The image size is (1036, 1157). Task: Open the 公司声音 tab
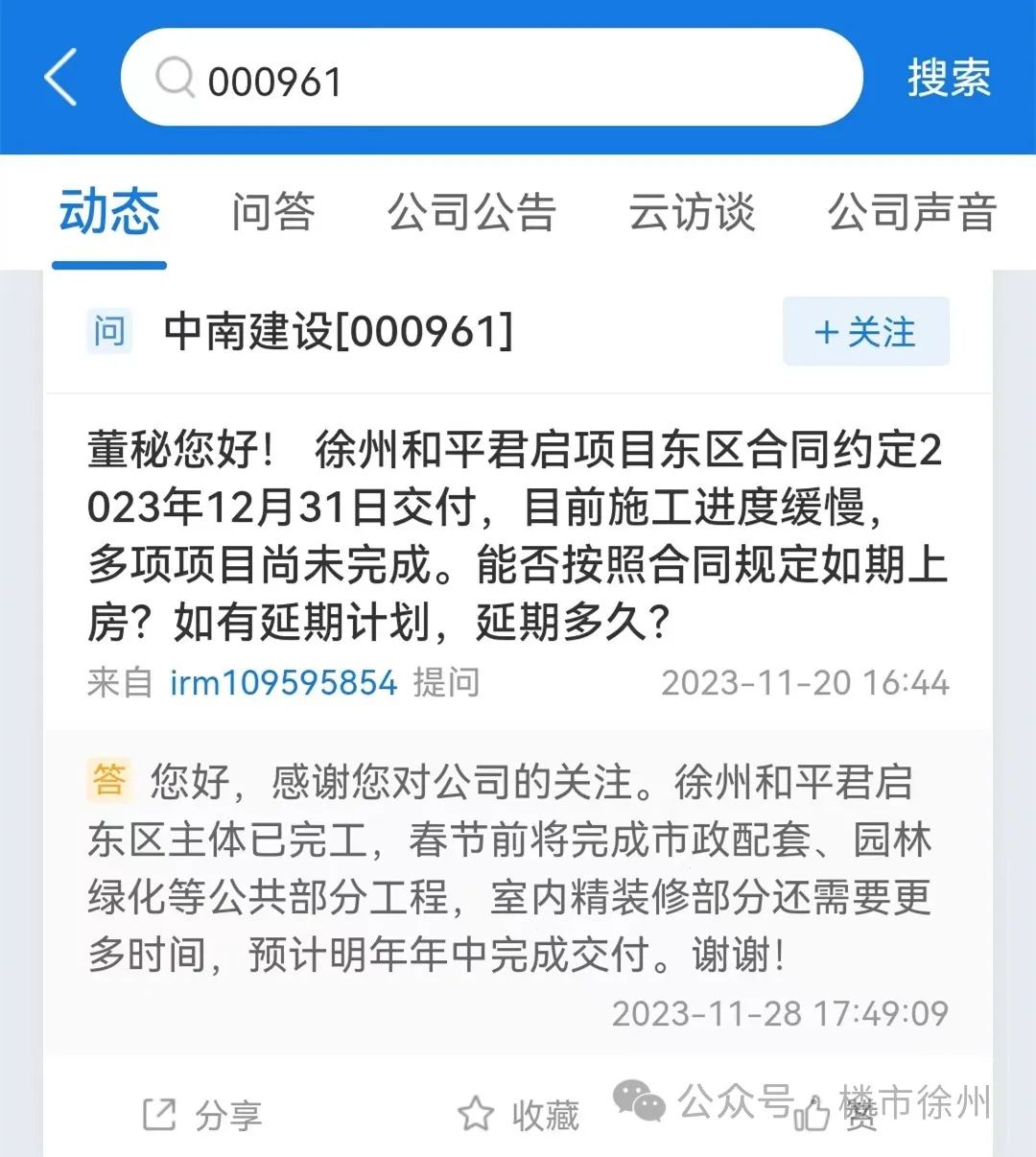point(911,212)
